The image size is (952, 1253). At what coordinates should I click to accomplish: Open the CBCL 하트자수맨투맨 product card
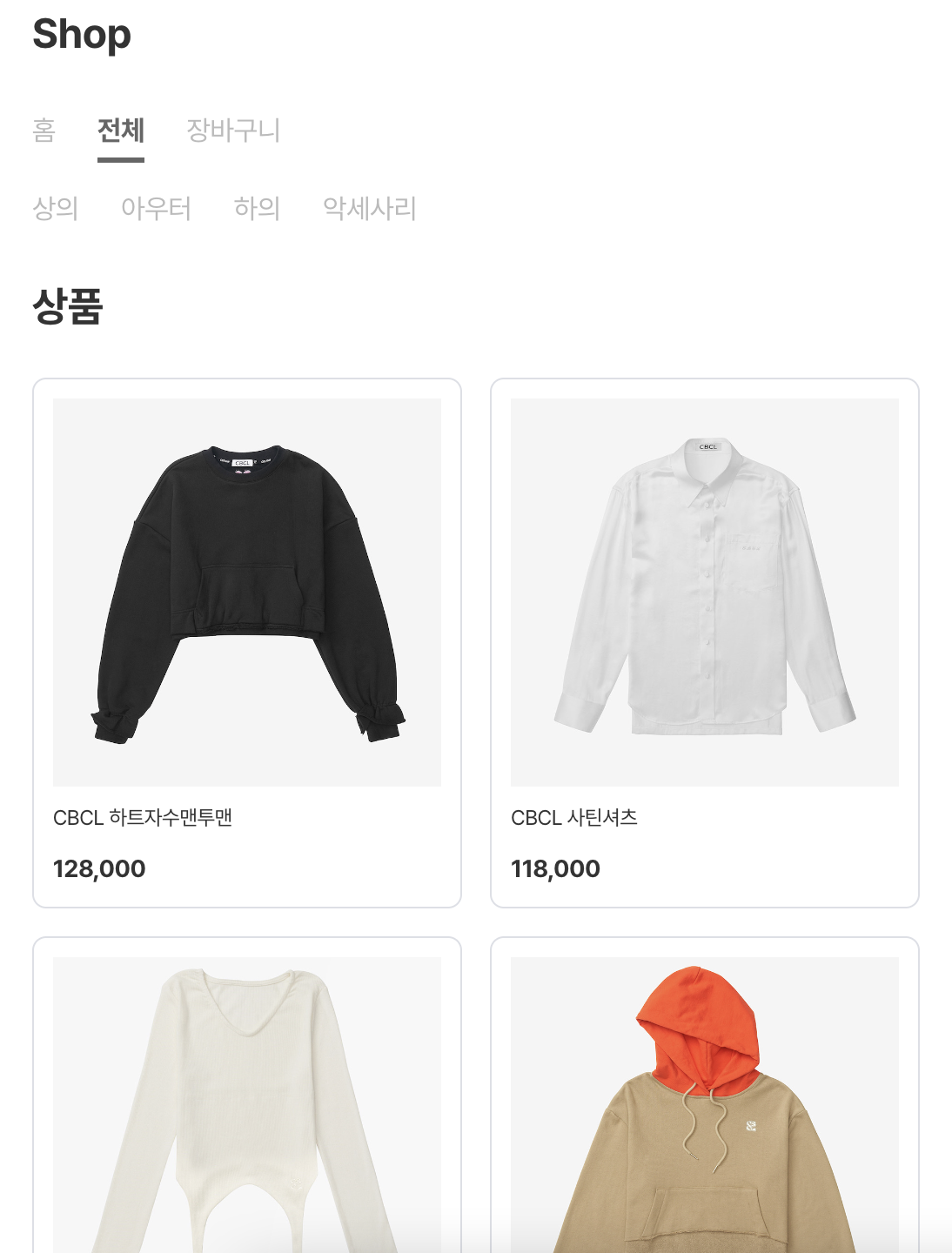point(247,640)
